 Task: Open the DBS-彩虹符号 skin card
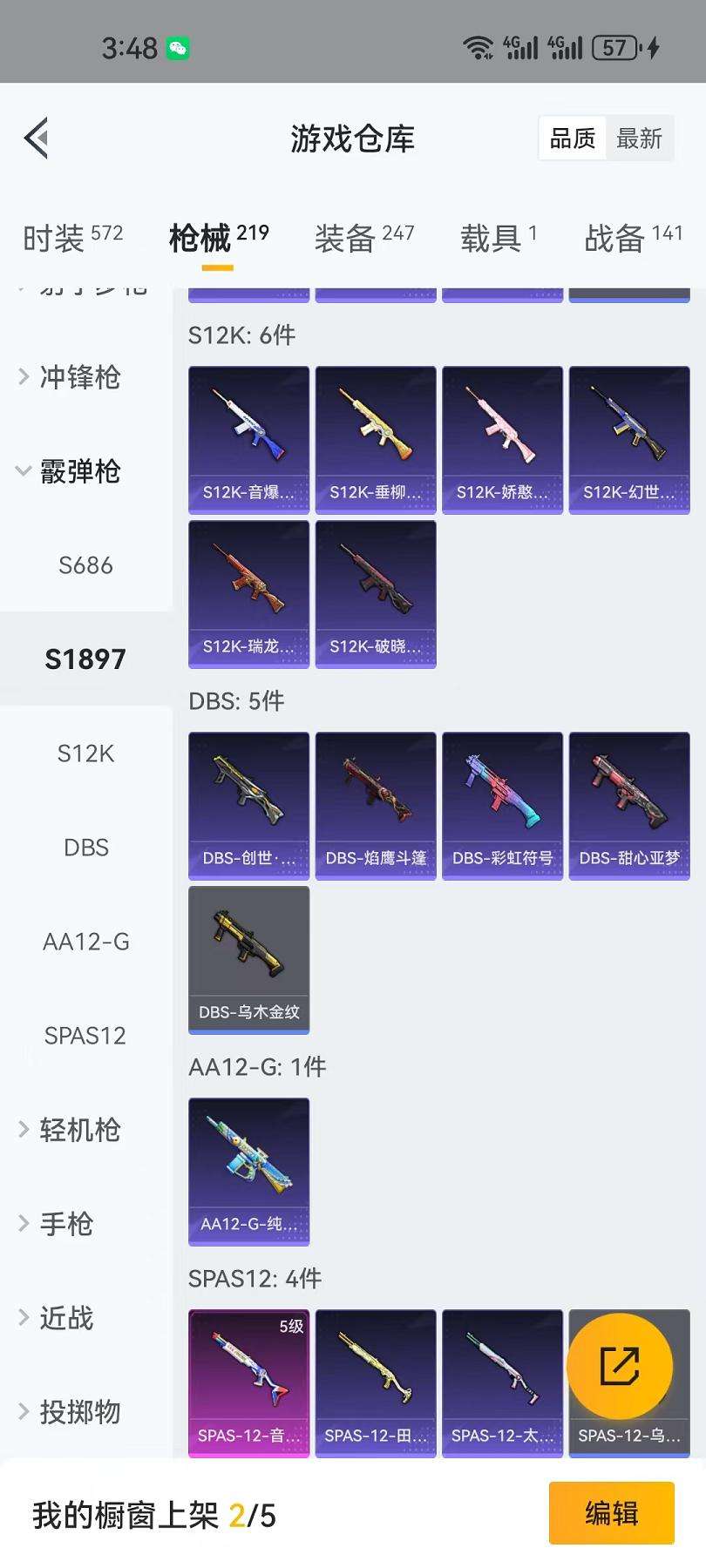tap(502, 806)
